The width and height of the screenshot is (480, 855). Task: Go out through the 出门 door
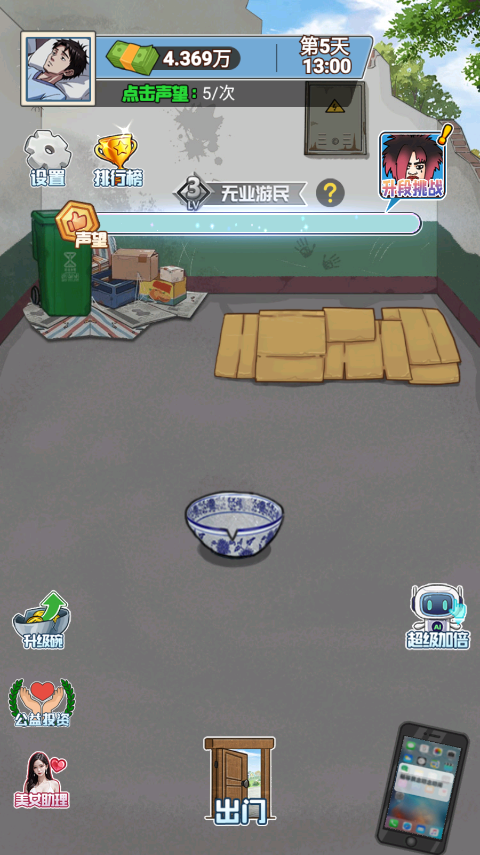click(240, 781)
